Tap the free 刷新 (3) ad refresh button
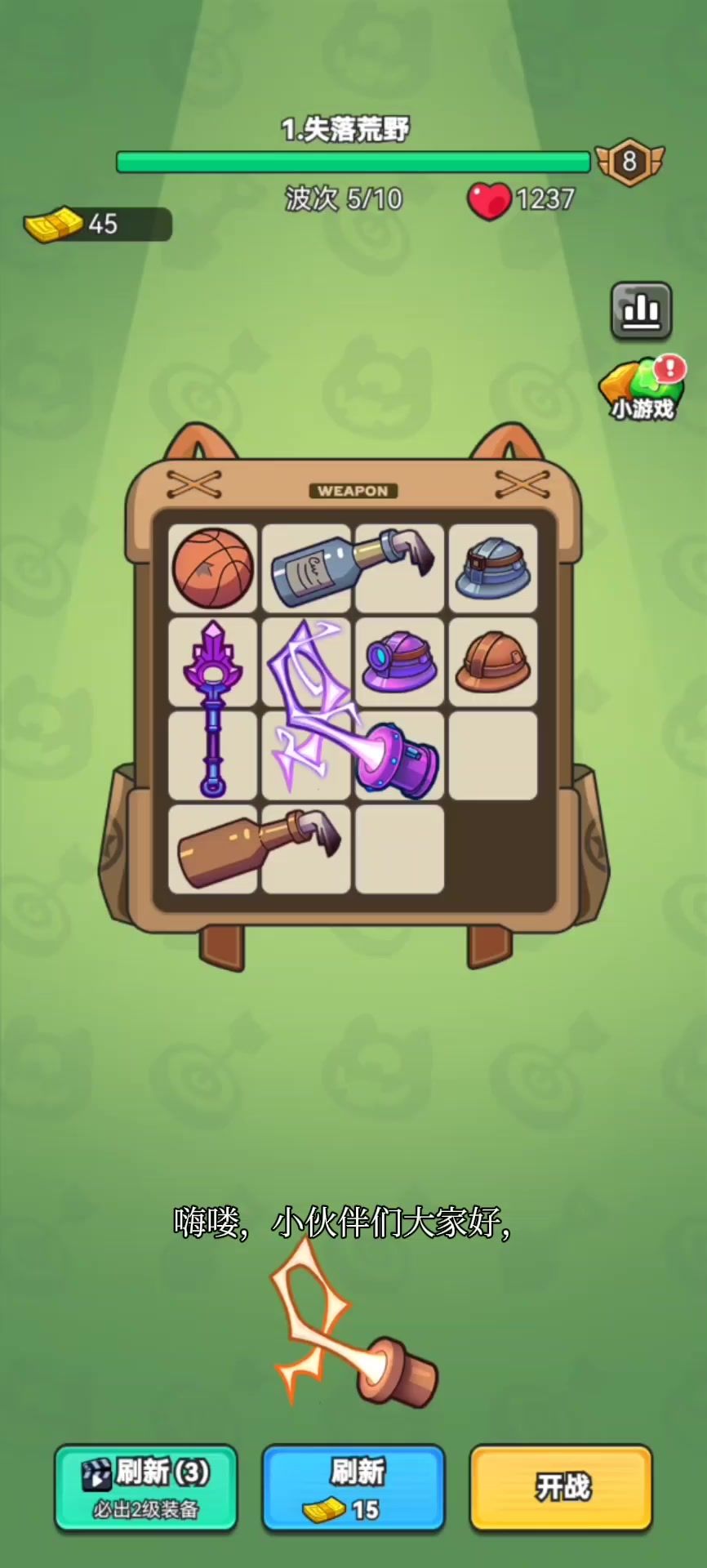 (146, 1487)
